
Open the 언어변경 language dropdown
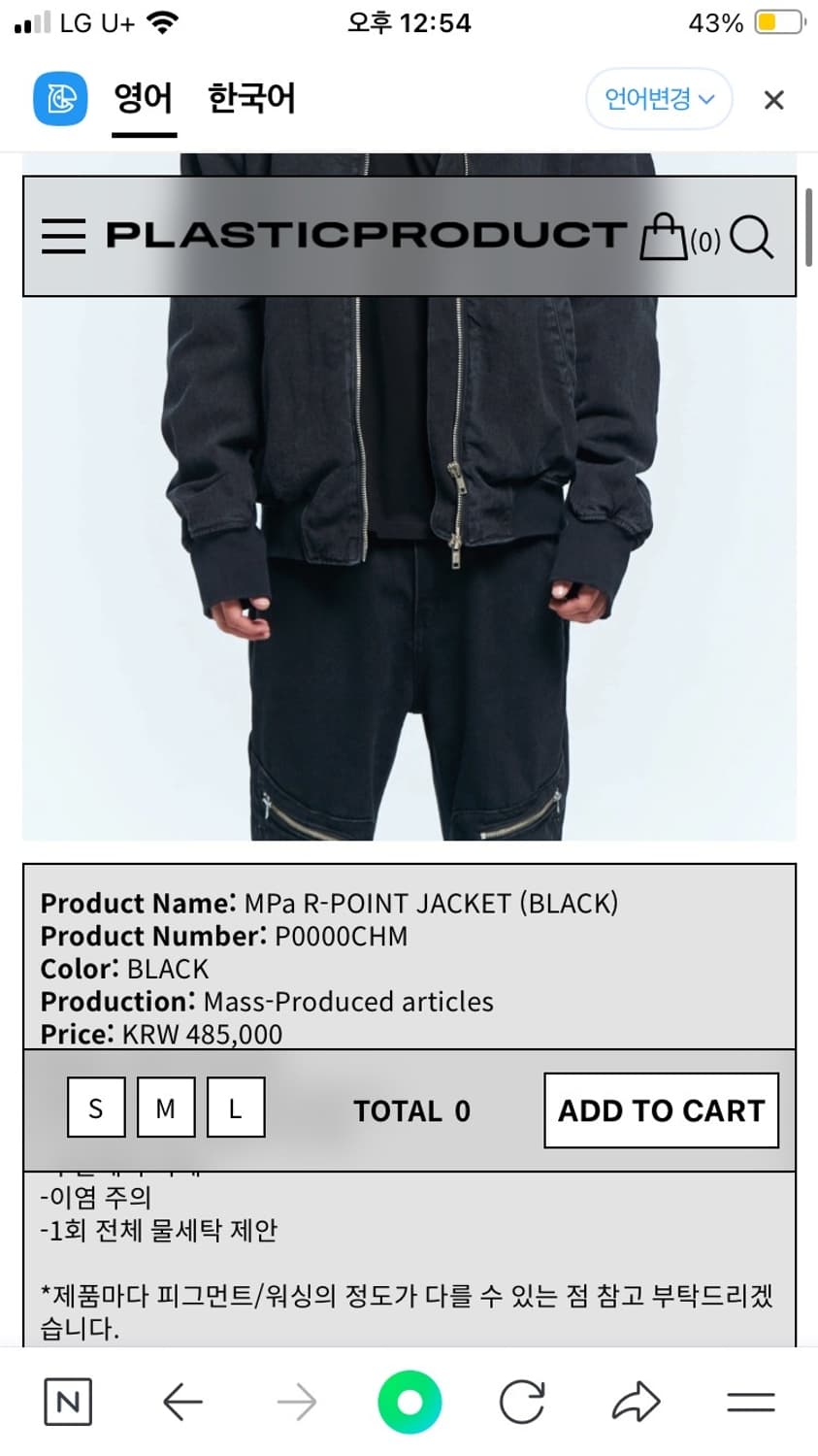pyautogui.click(x=659, y=98)
